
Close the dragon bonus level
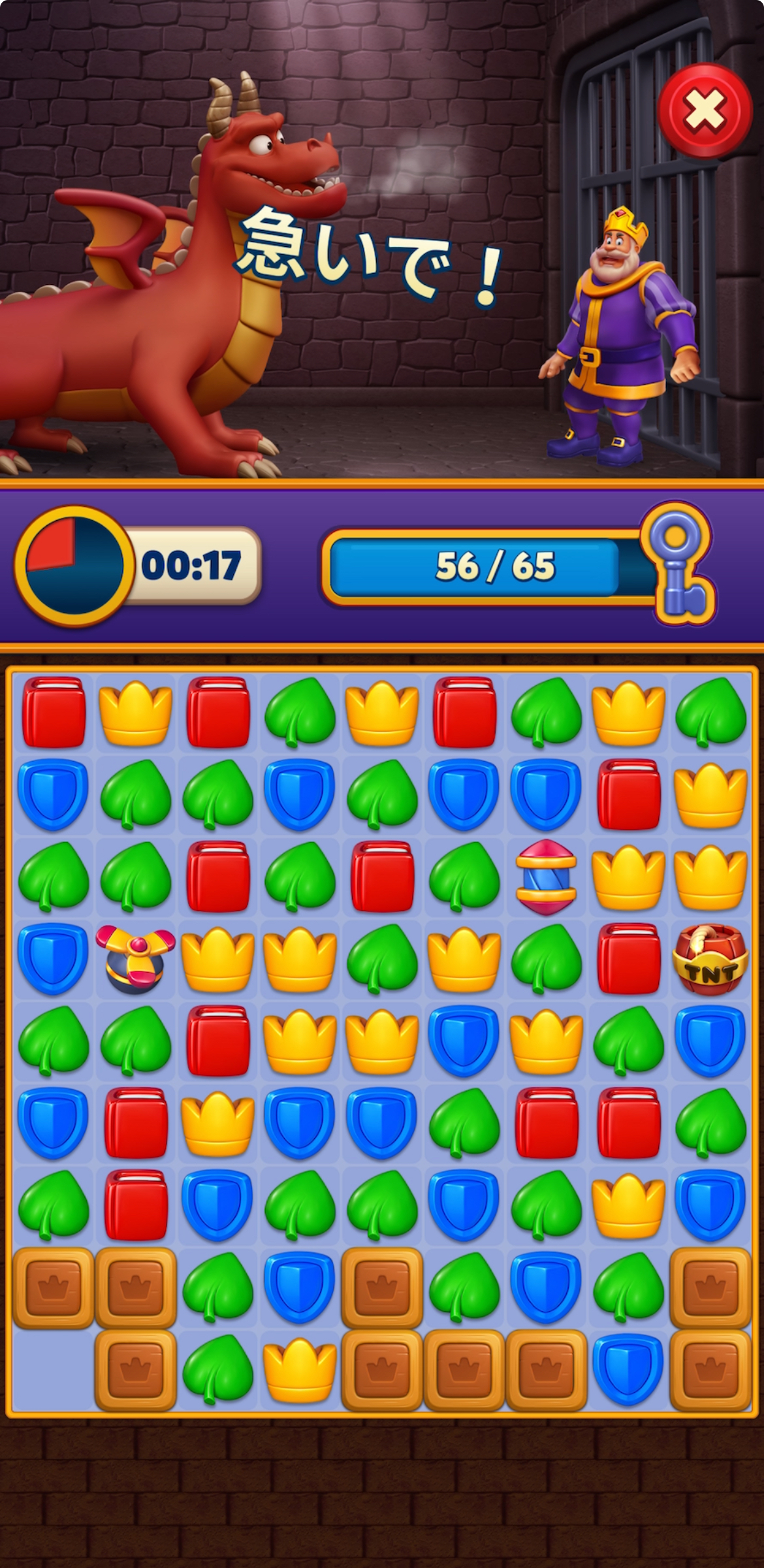tap(705, 111)
